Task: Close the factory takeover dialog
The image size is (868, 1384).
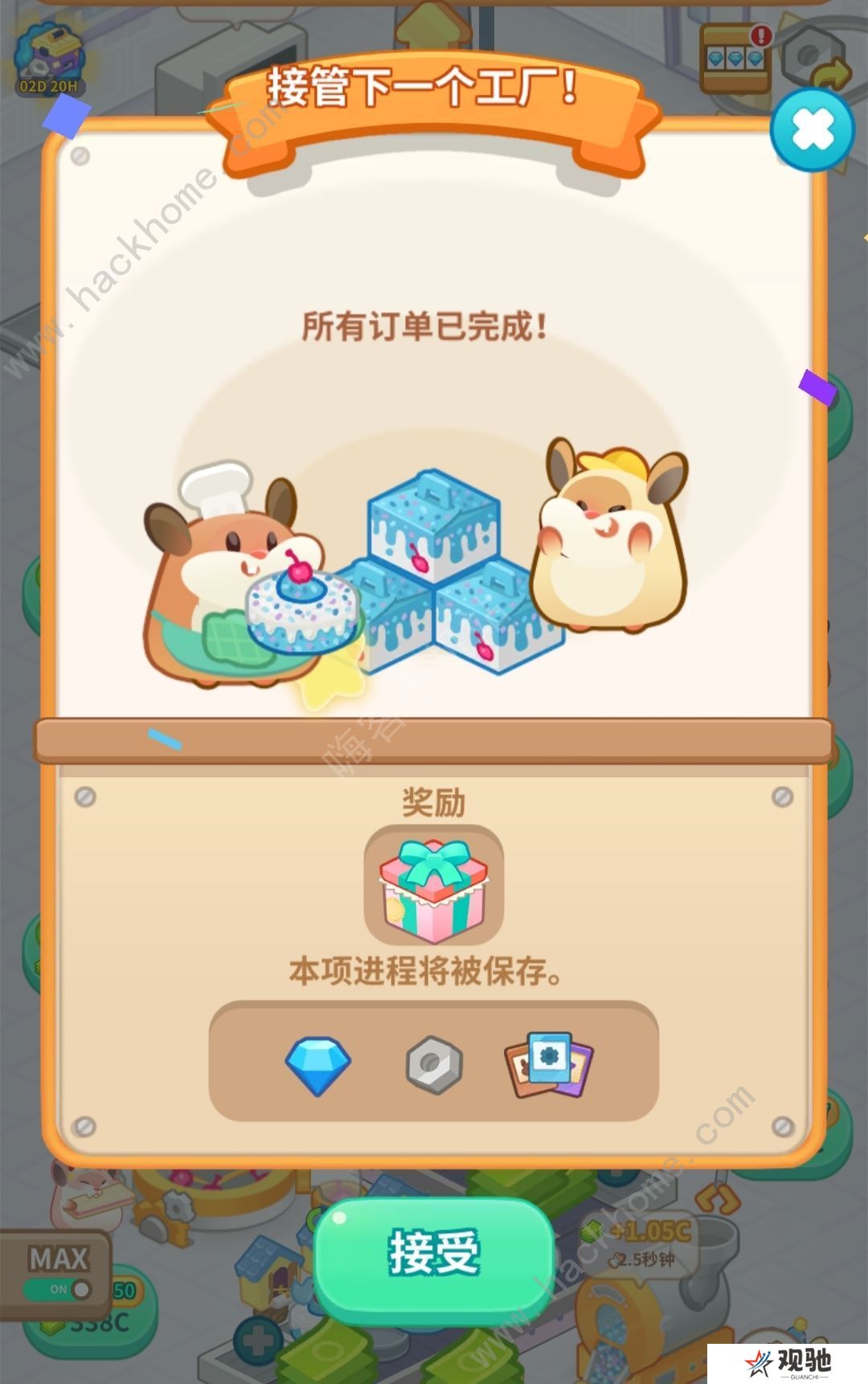Action: pyautogui.click(x=812, y=130)
